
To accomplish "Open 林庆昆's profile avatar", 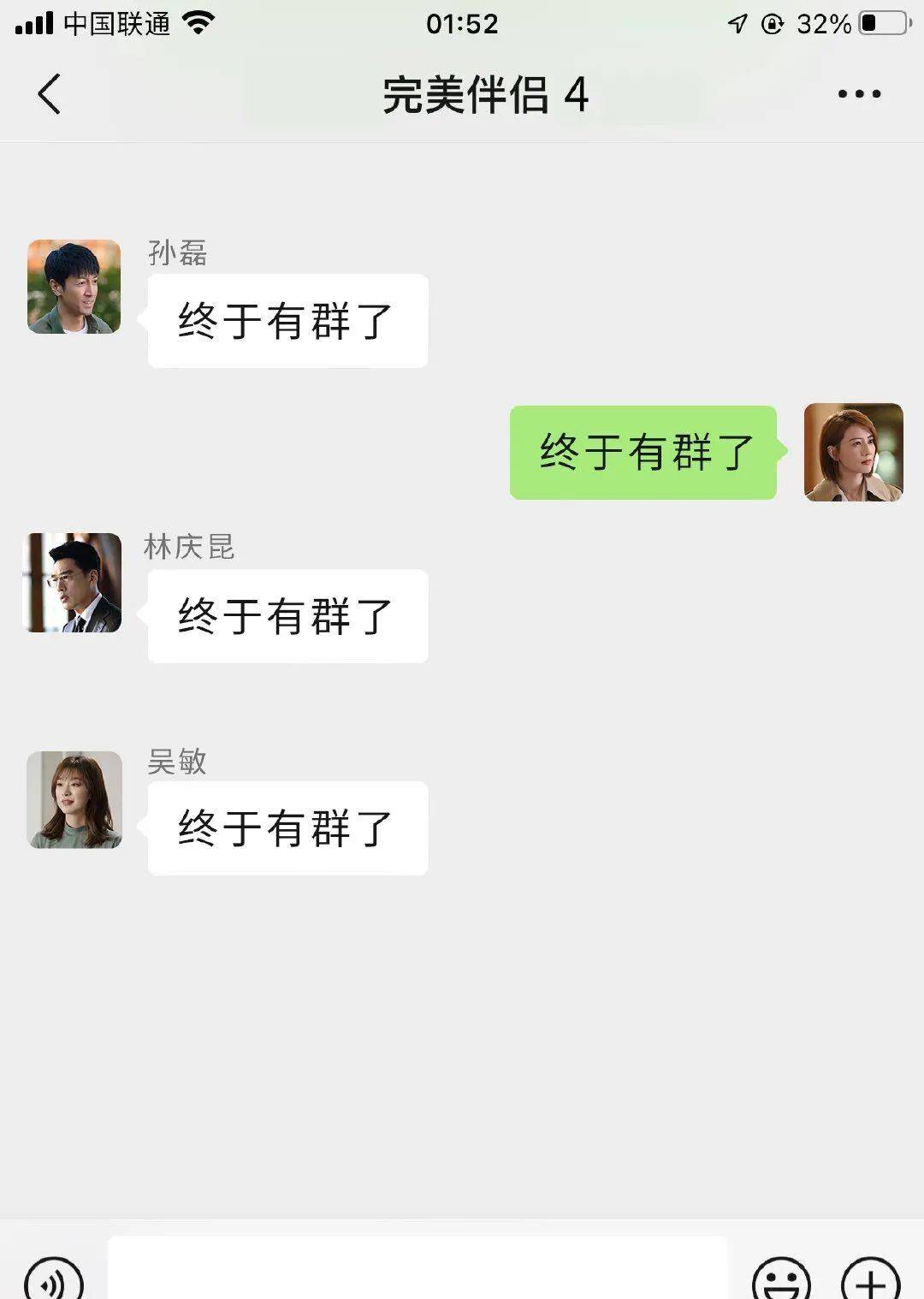I will tap(73, 583).
